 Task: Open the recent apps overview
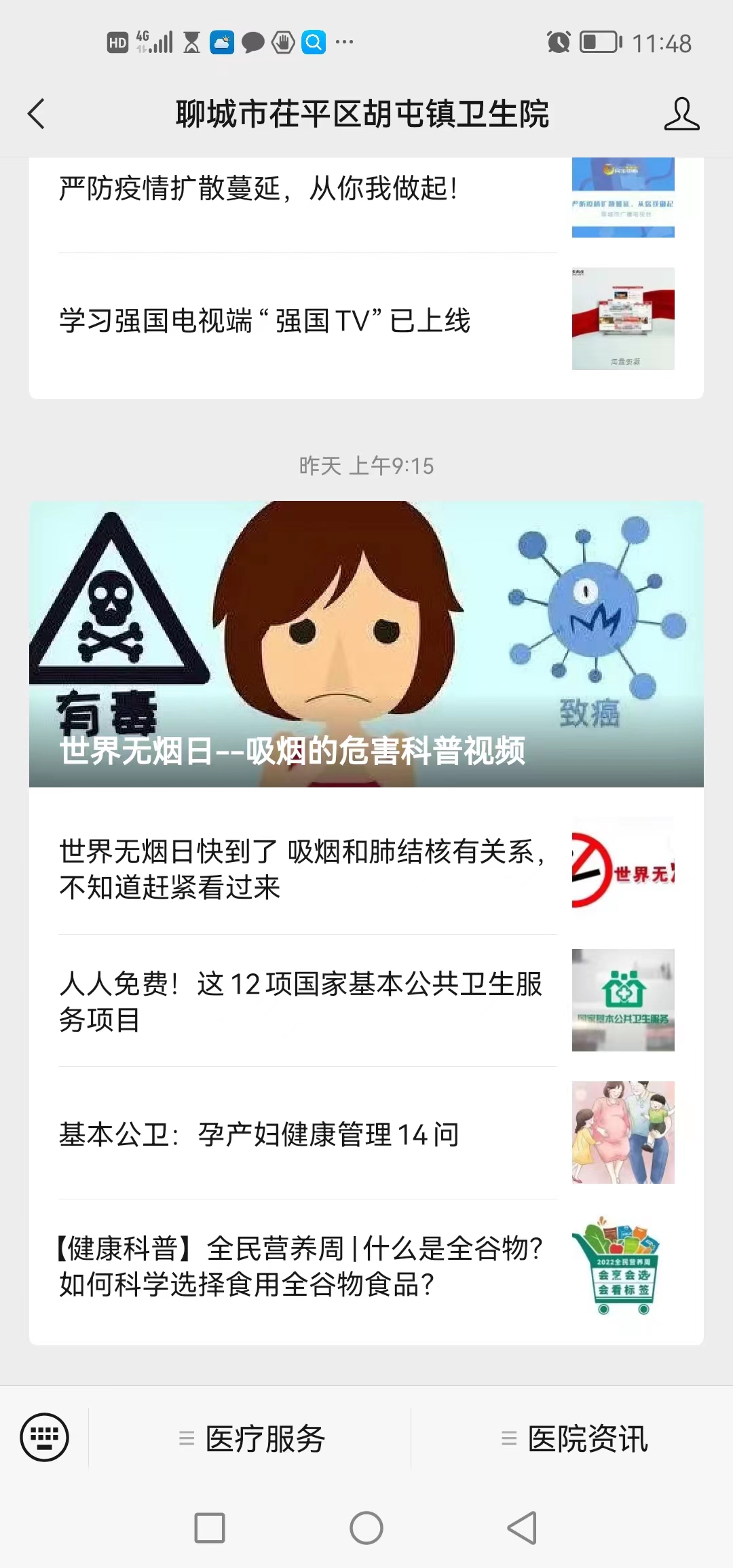(209, 1528)
